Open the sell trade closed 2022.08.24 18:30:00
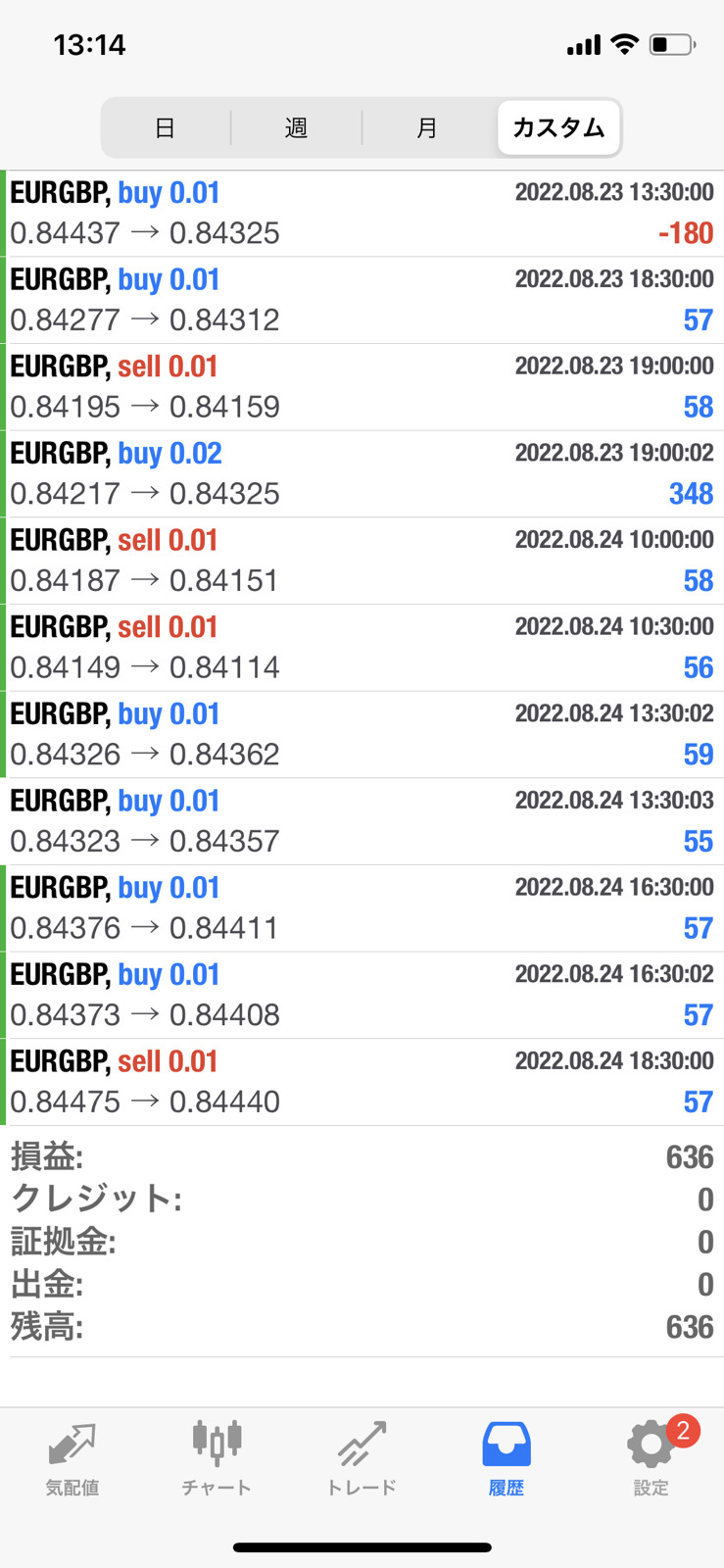Viewport: 724px width, 1568px height. 362,1083
